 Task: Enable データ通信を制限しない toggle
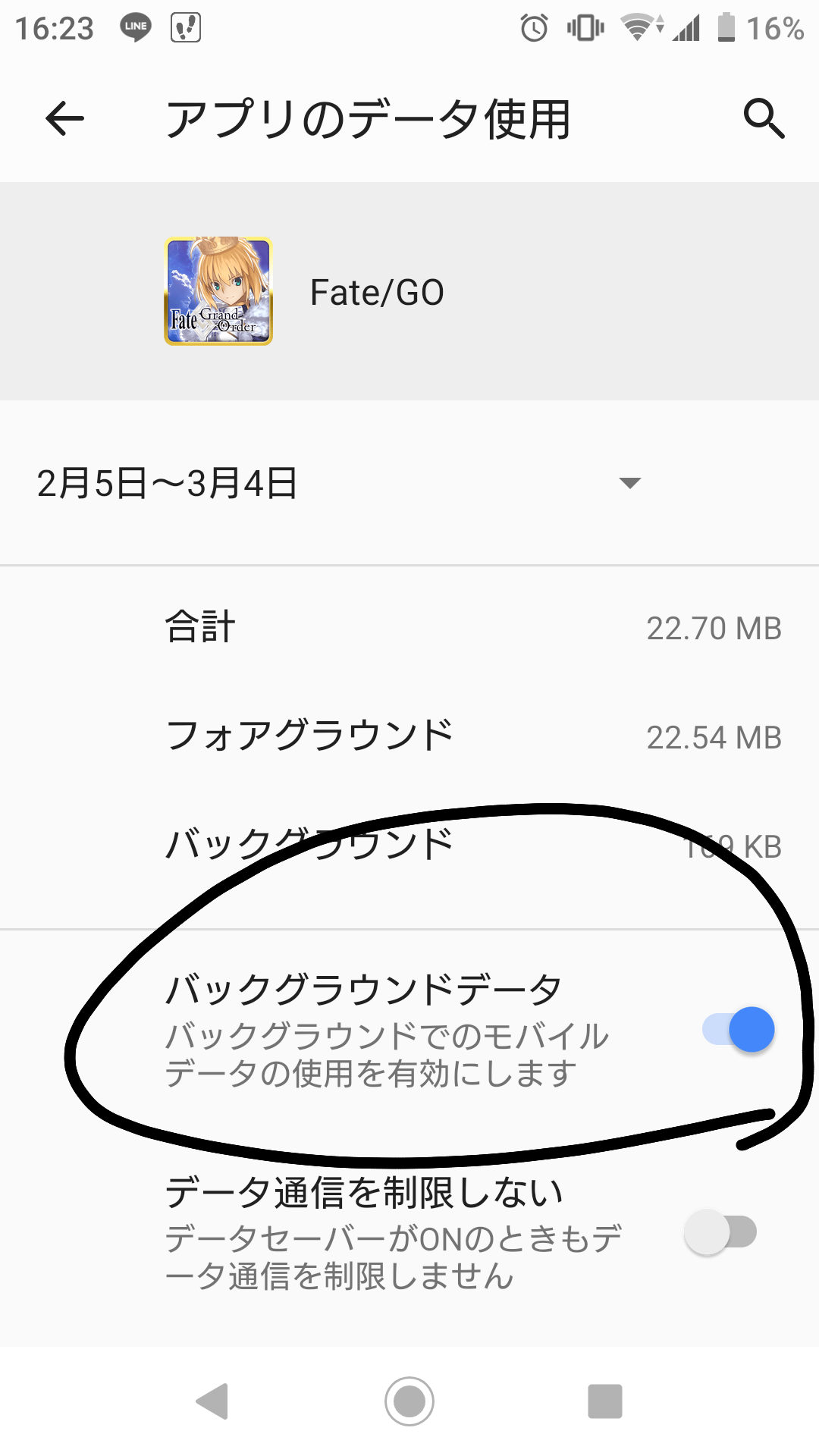point(720,1232)
